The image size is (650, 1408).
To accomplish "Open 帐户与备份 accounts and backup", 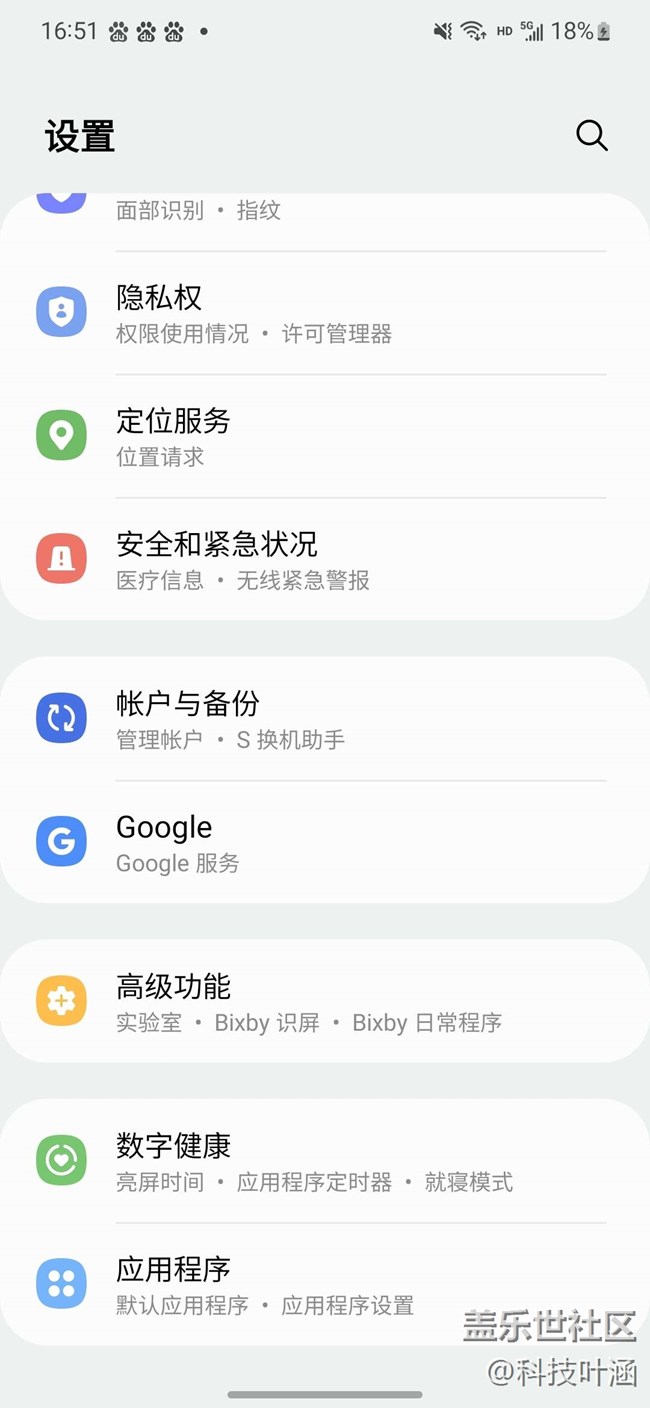I will (x=325, y=720).
